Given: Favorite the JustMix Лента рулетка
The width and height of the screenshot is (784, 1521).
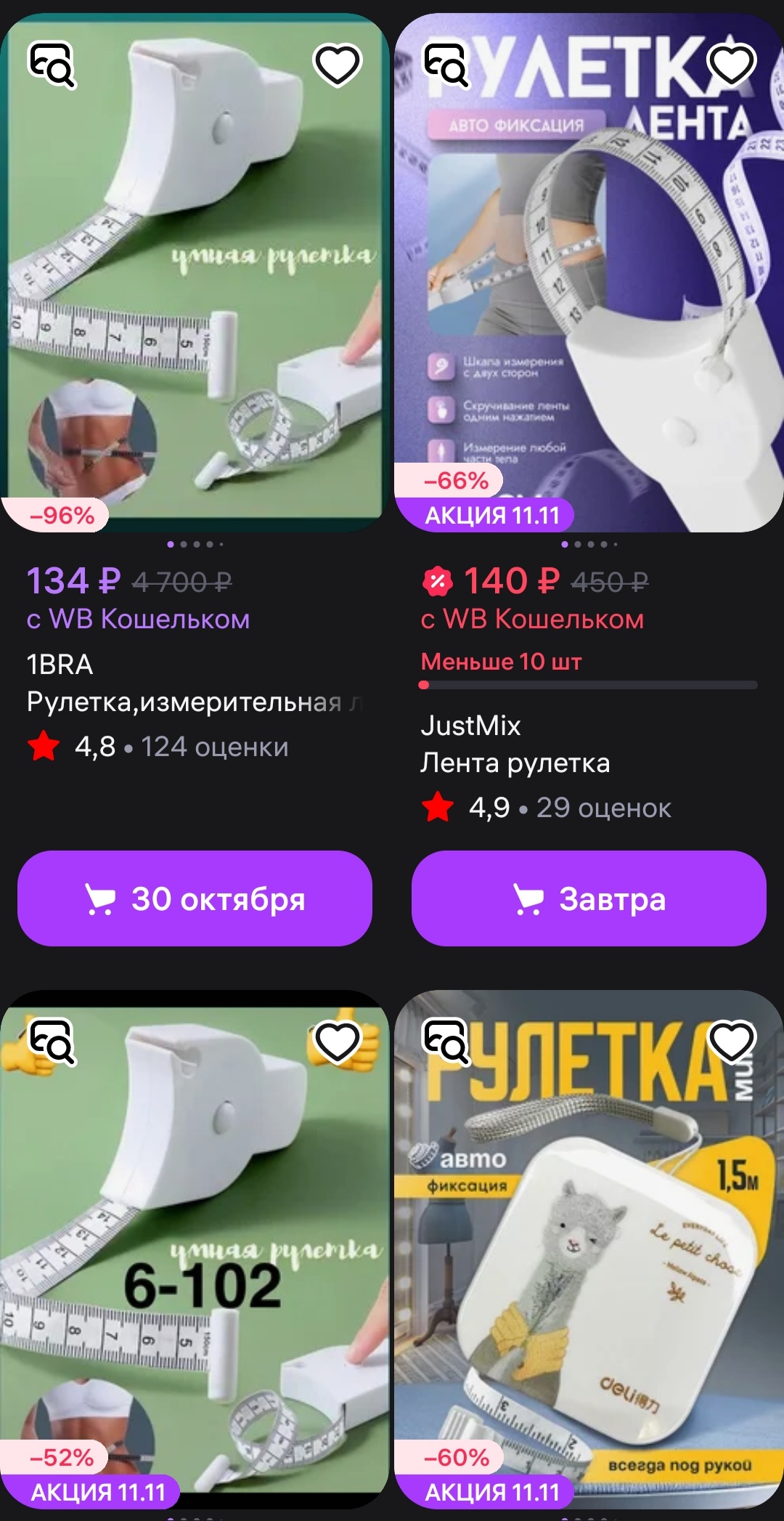Looking at the screenshot, I should click(x=731, y=65).
